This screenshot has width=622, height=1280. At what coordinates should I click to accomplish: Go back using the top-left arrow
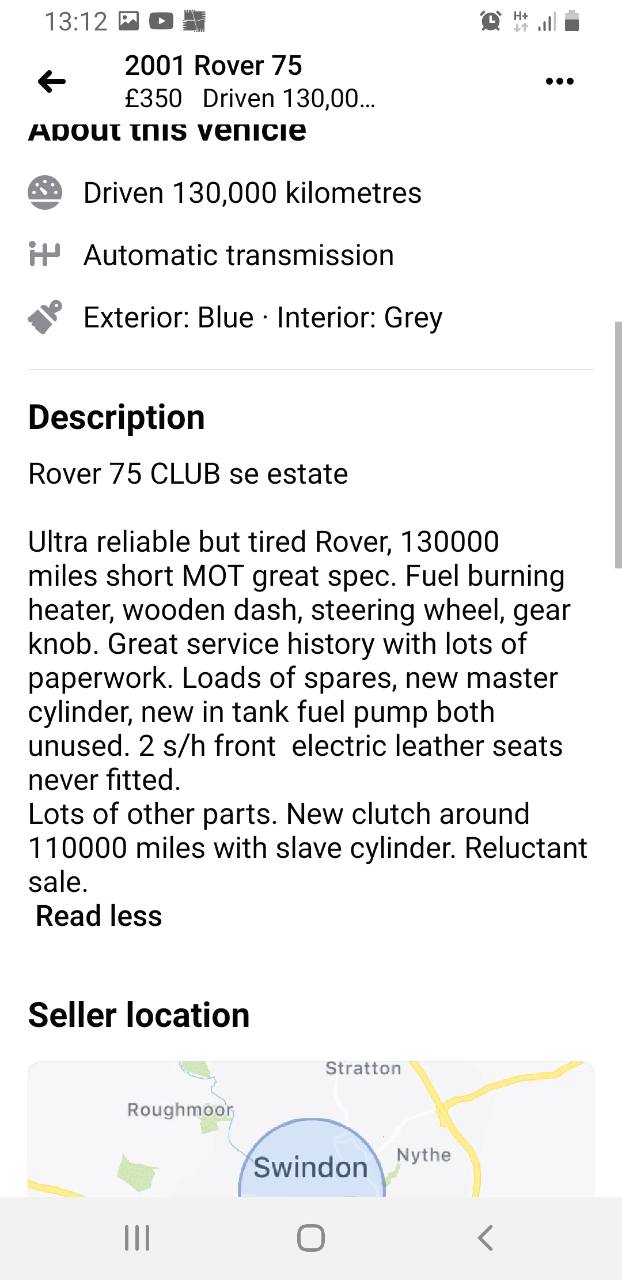click(x=52, y=82)
